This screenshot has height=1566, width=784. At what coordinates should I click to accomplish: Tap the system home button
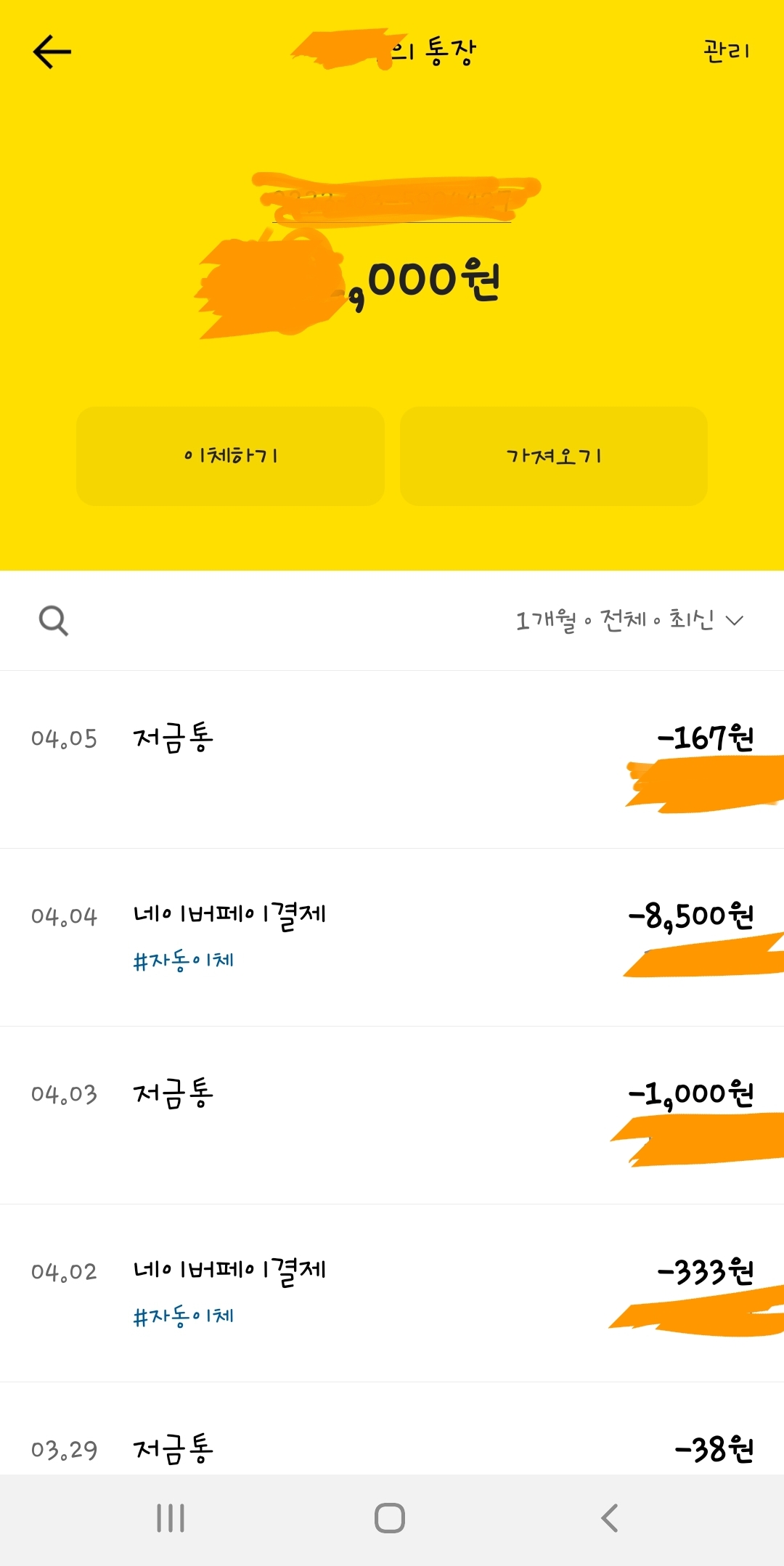coord(390,1518)
